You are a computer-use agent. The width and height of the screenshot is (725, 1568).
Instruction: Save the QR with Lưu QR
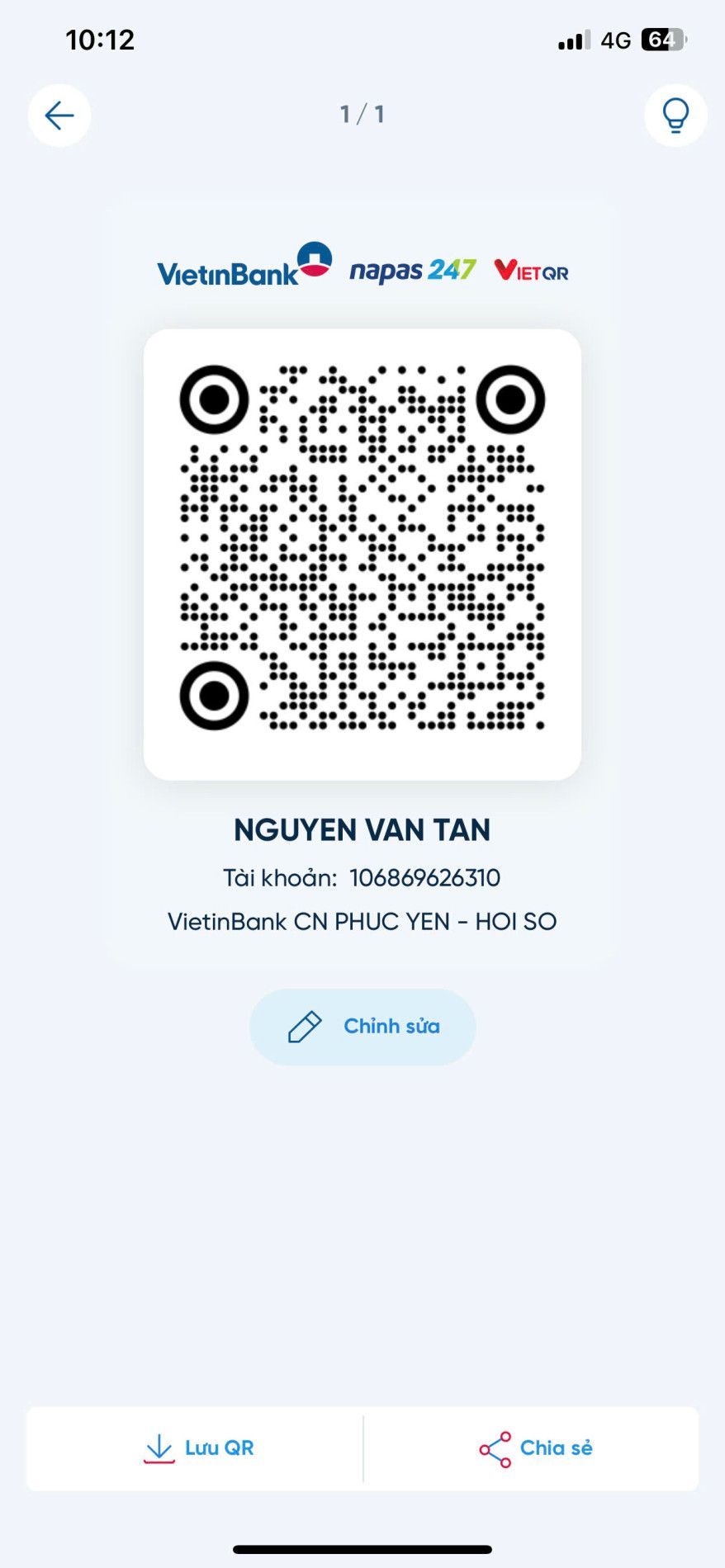point(196,1448)
